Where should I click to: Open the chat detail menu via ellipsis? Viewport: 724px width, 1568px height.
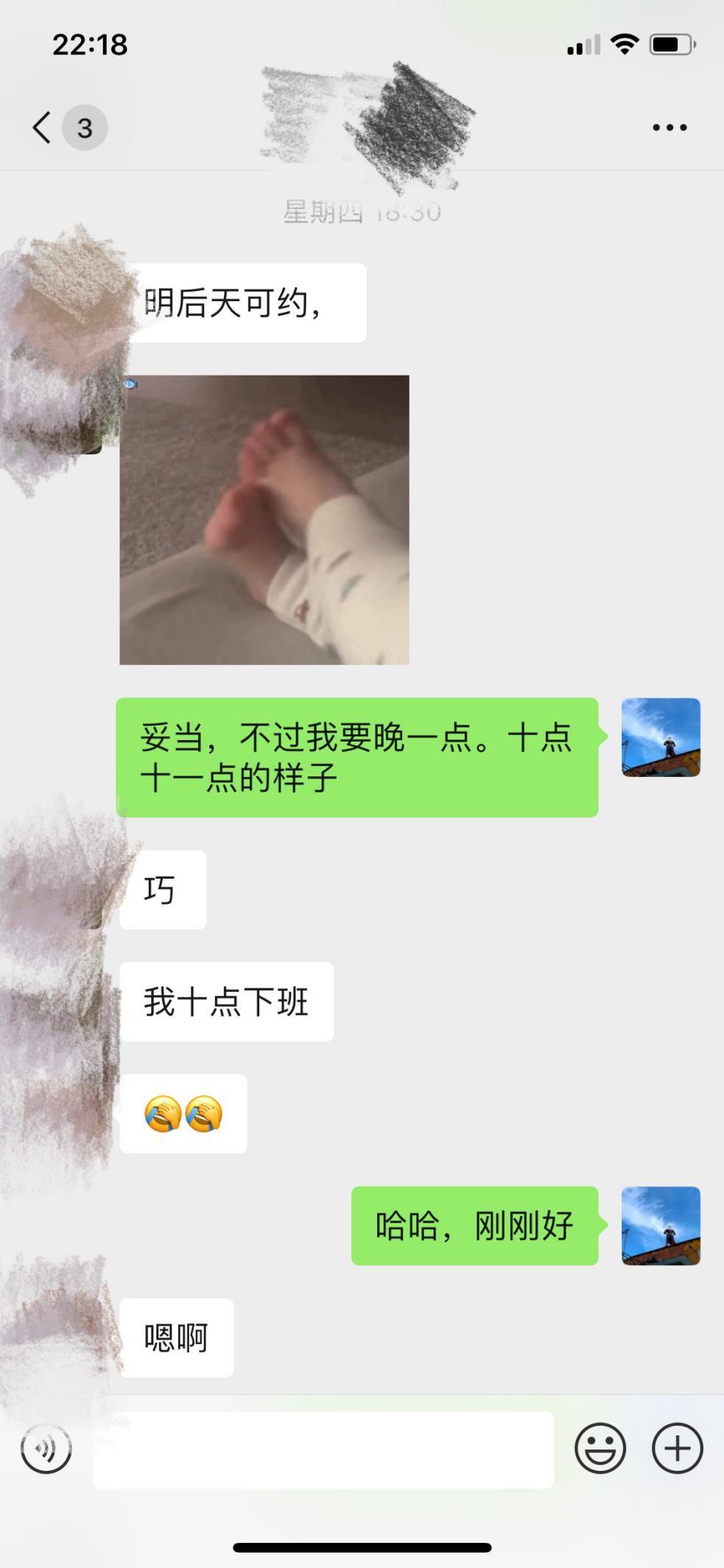669,127
